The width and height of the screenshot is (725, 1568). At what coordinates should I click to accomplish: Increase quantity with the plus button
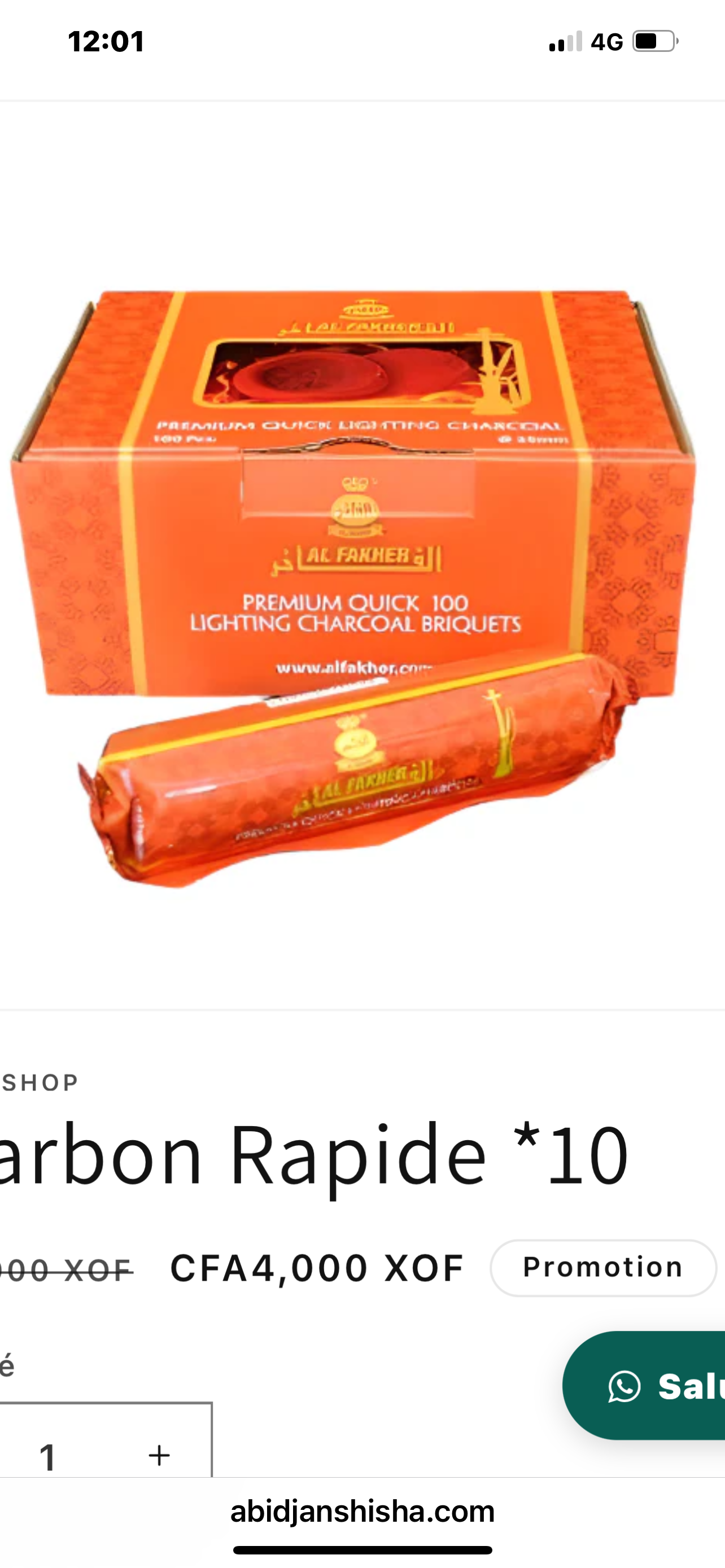click(159, 1455)
